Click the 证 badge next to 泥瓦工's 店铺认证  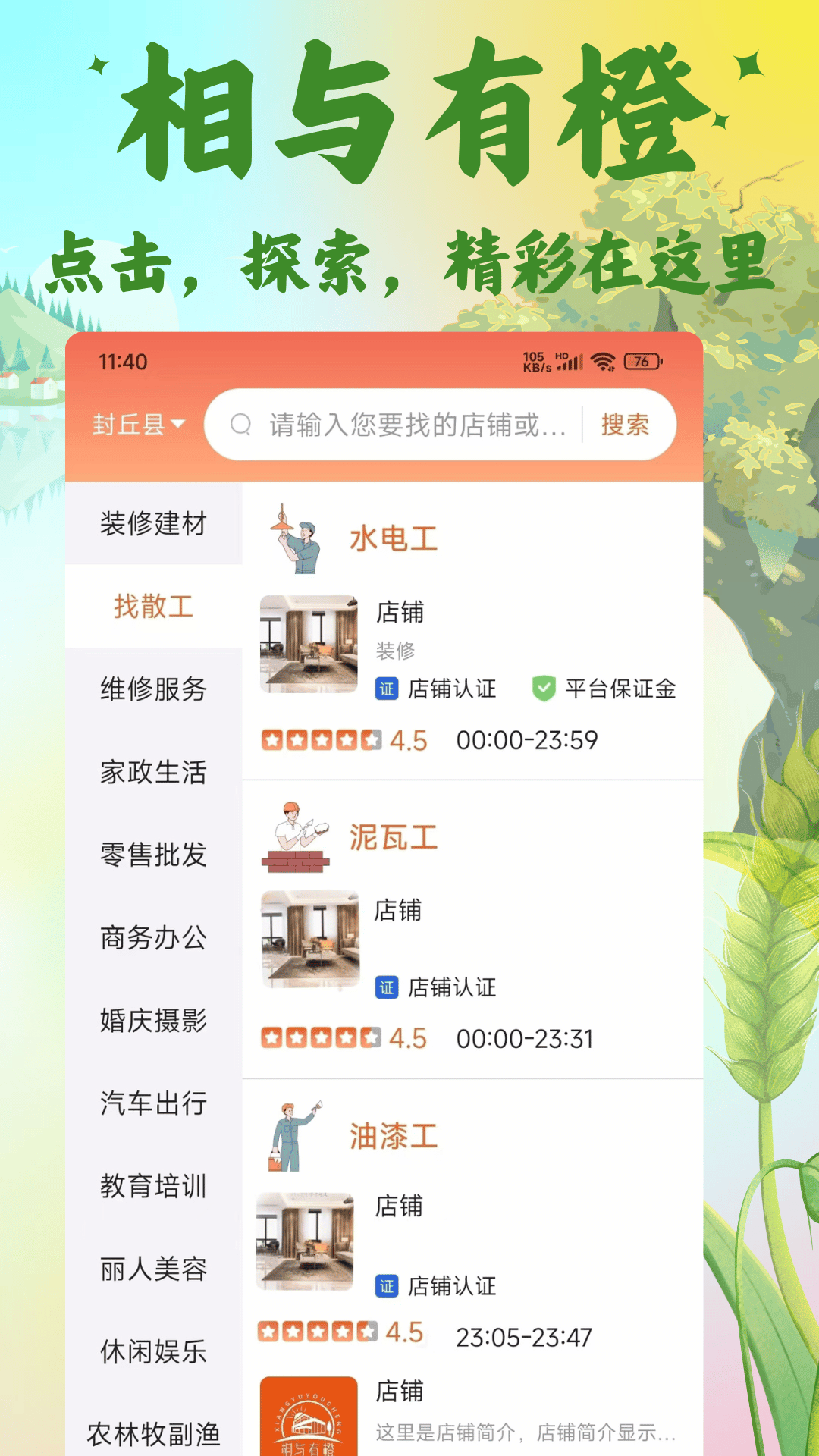point(387,987)
